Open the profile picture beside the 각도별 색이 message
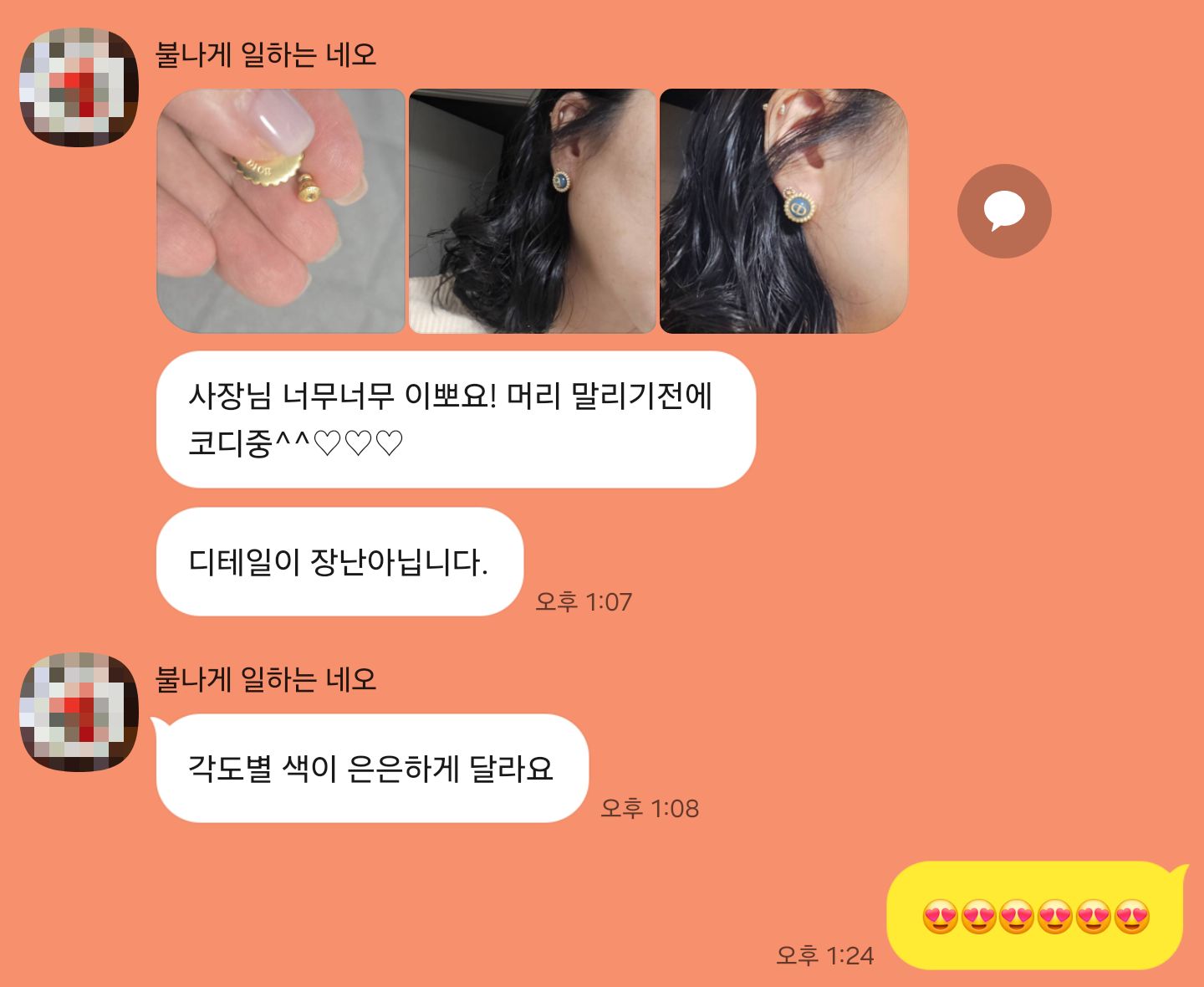 pyautogui.click(x=79, y=712)
